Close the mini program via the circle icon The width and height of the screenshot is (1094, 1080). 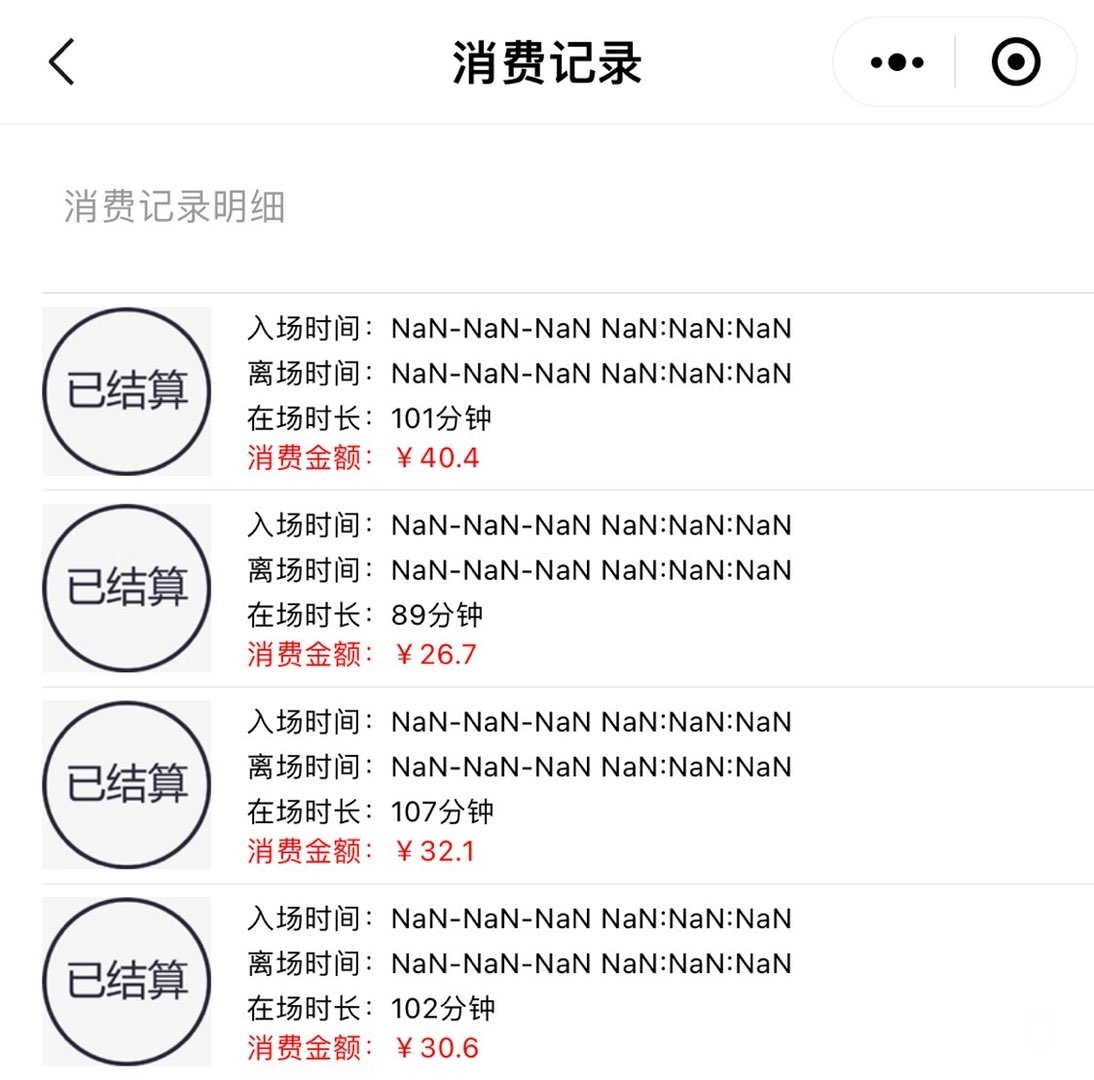click(x=1015, y=63)
